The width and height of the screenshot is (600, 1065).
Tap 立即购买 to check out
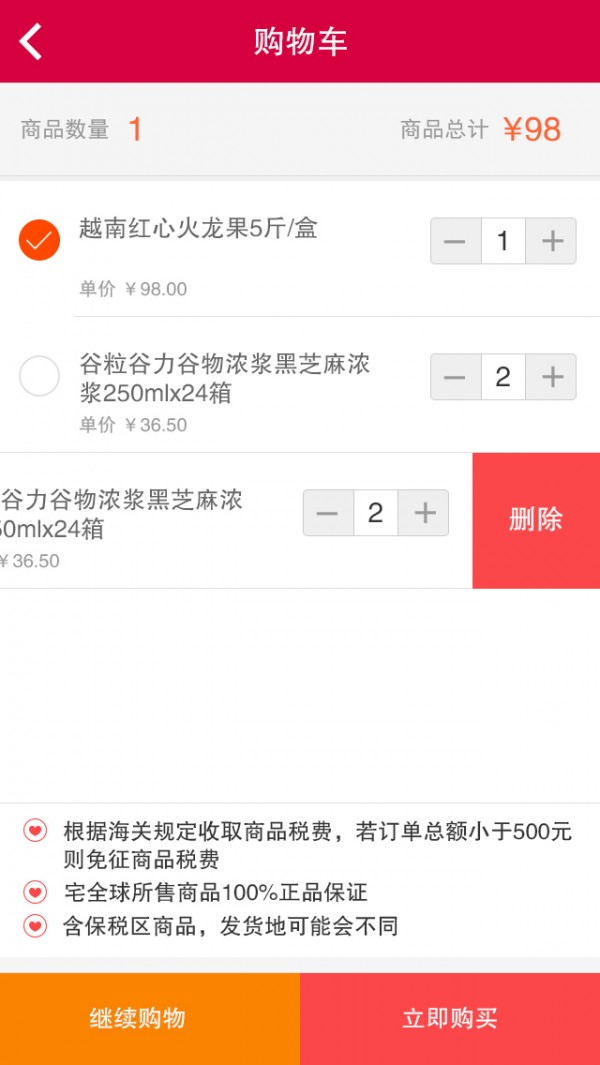(x=450, y=1019)
